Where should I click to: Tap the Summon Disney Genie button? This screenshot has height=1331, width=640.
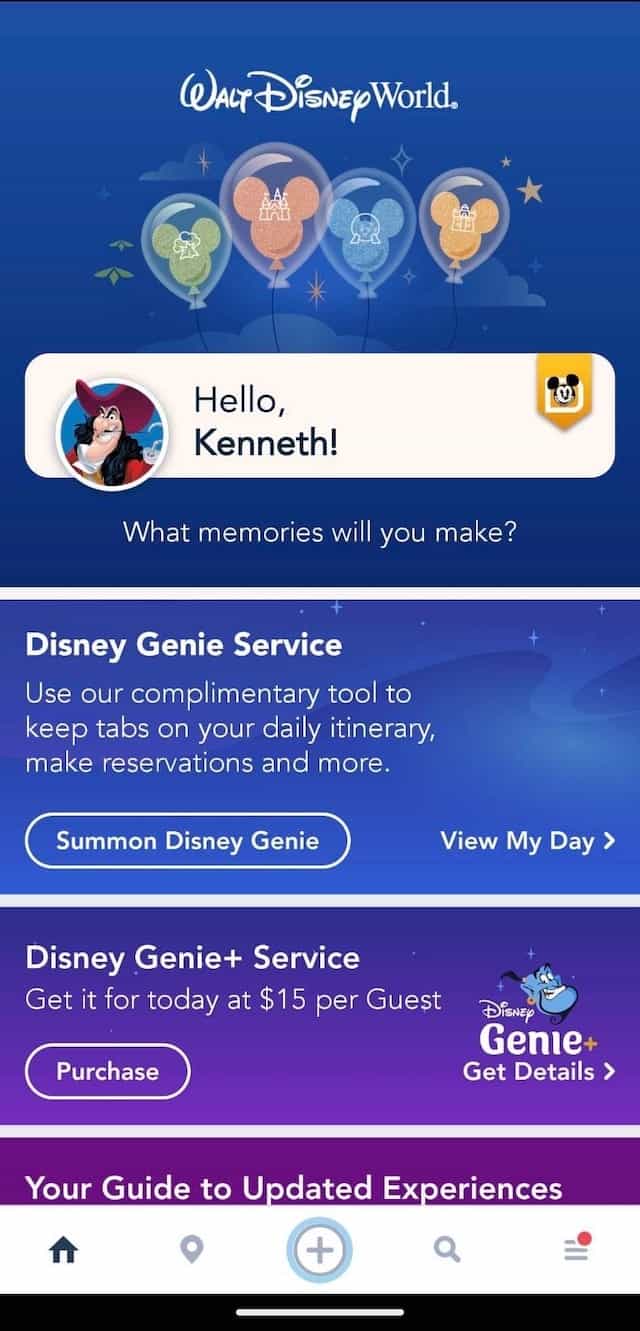point(187,840)
